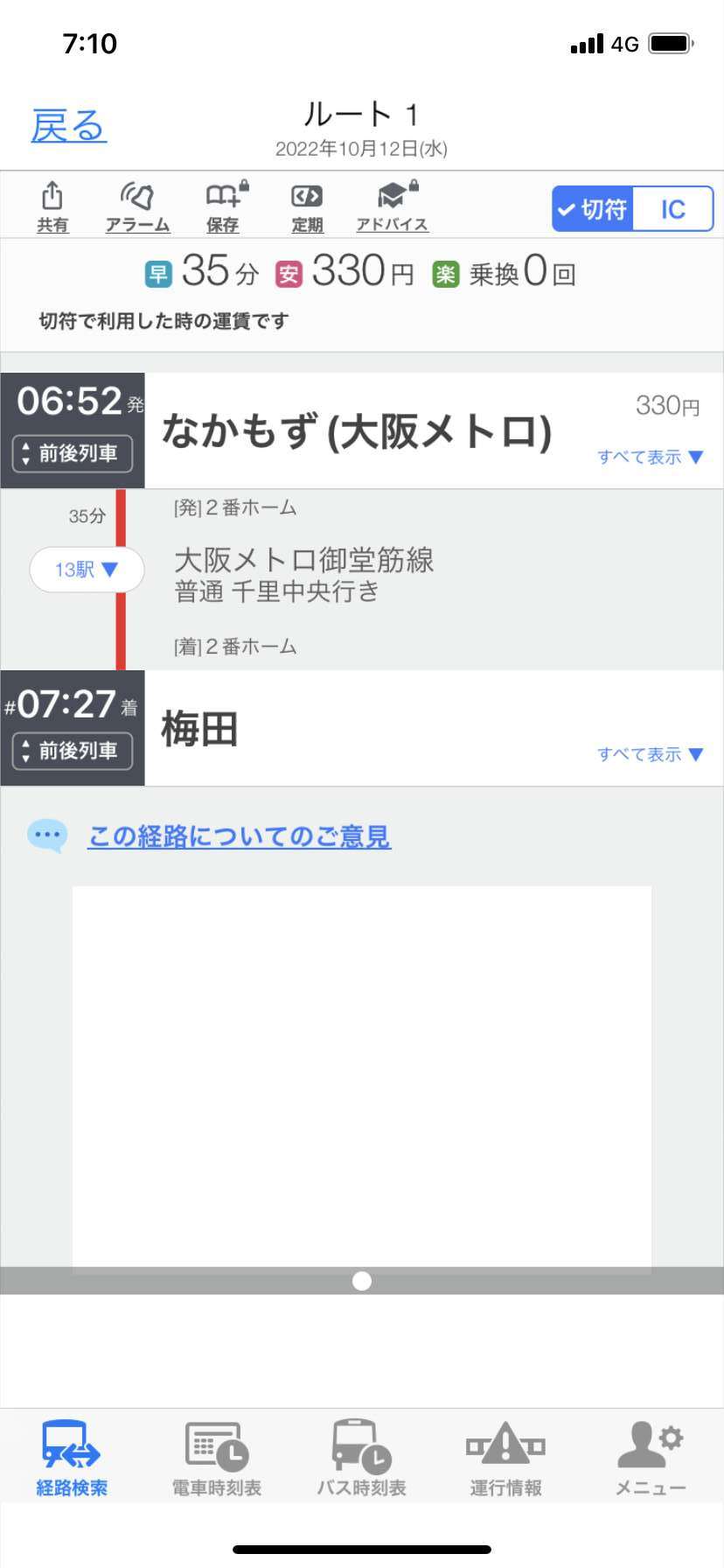
Task: Expand the 13駅 intermediate stops list
Action: [87, 570]
